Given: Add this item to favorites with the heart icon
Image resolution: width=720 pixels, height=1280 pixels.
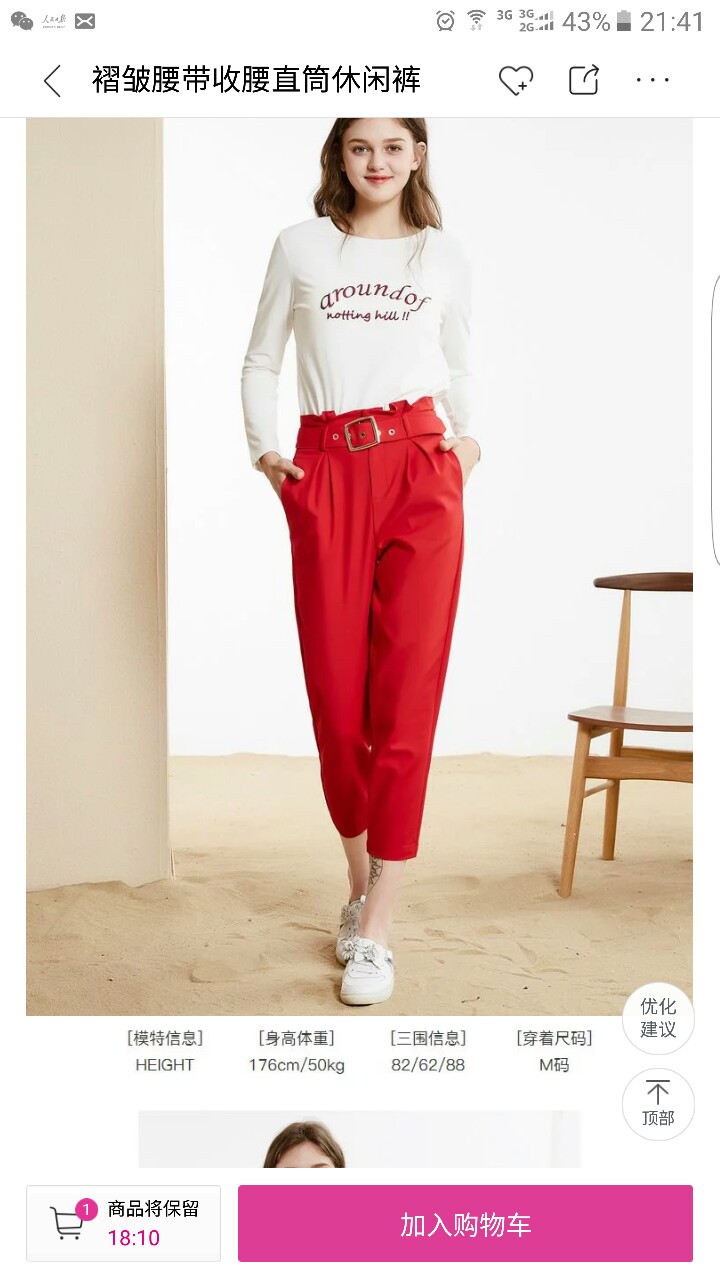Looking at the screenshot, I should (516, 80).
